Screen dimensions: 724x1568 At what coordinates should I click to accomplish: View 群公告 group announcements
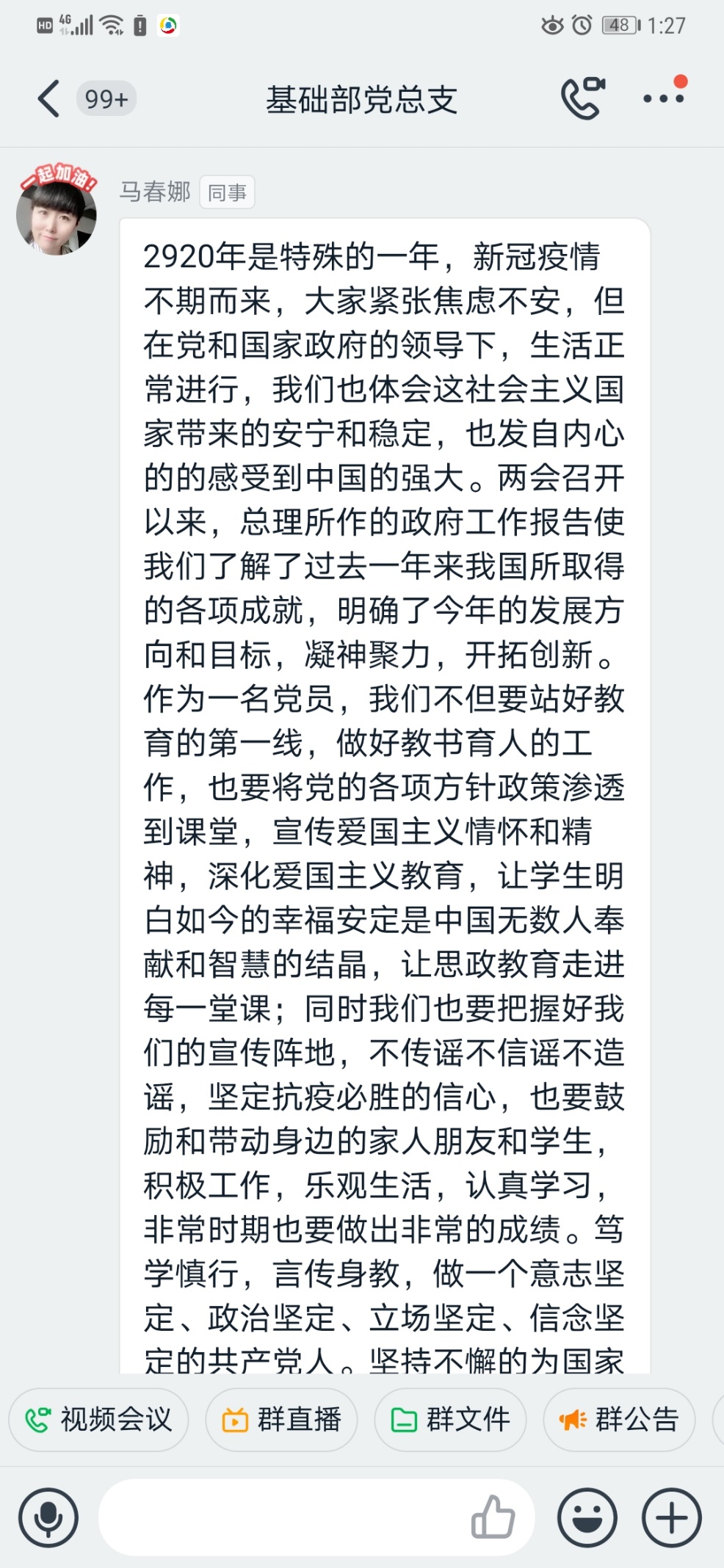coord(619,1419)
